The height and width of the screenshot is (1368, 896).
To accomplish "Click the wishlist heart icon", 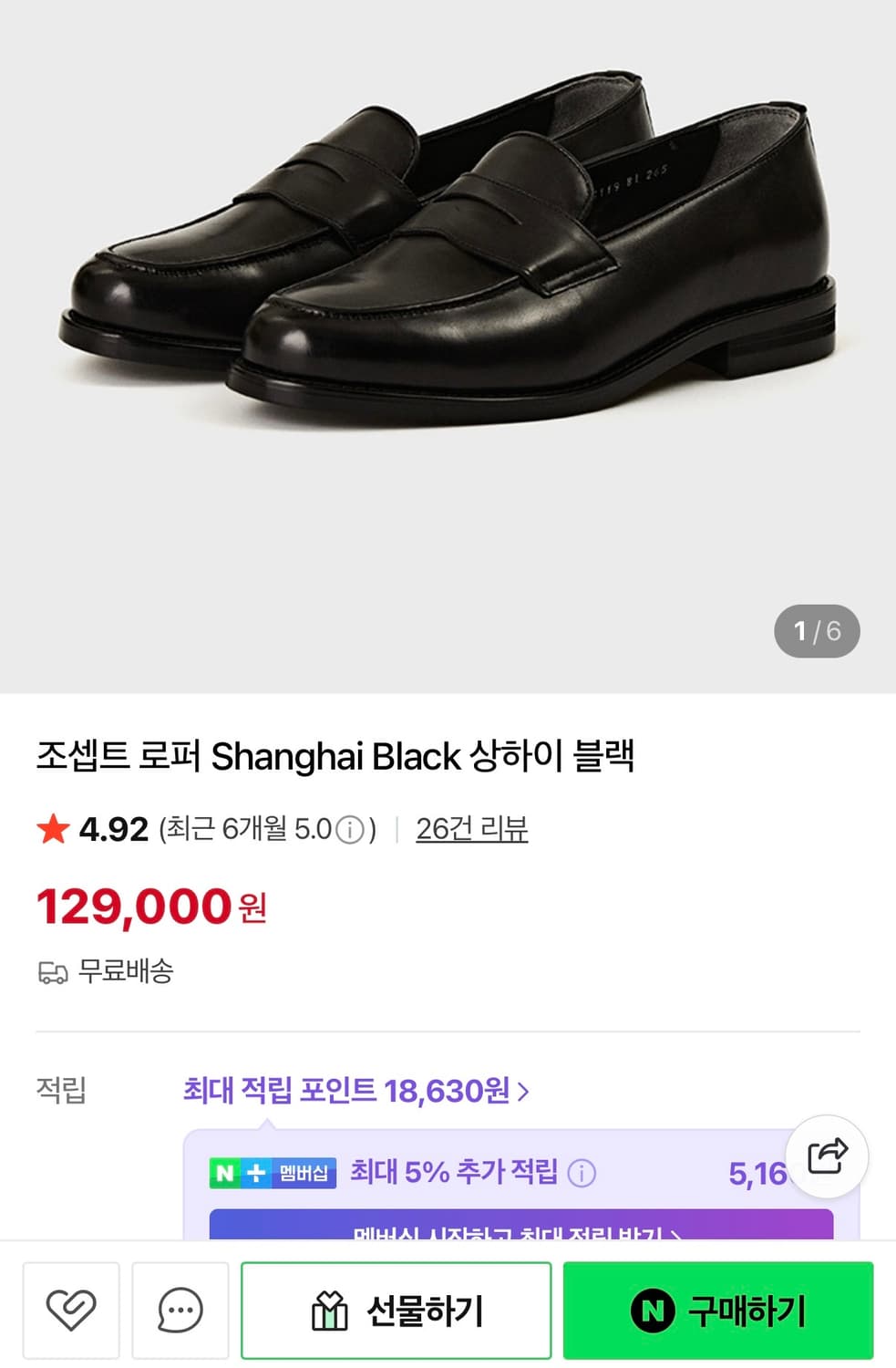I will coord(73,1311).
